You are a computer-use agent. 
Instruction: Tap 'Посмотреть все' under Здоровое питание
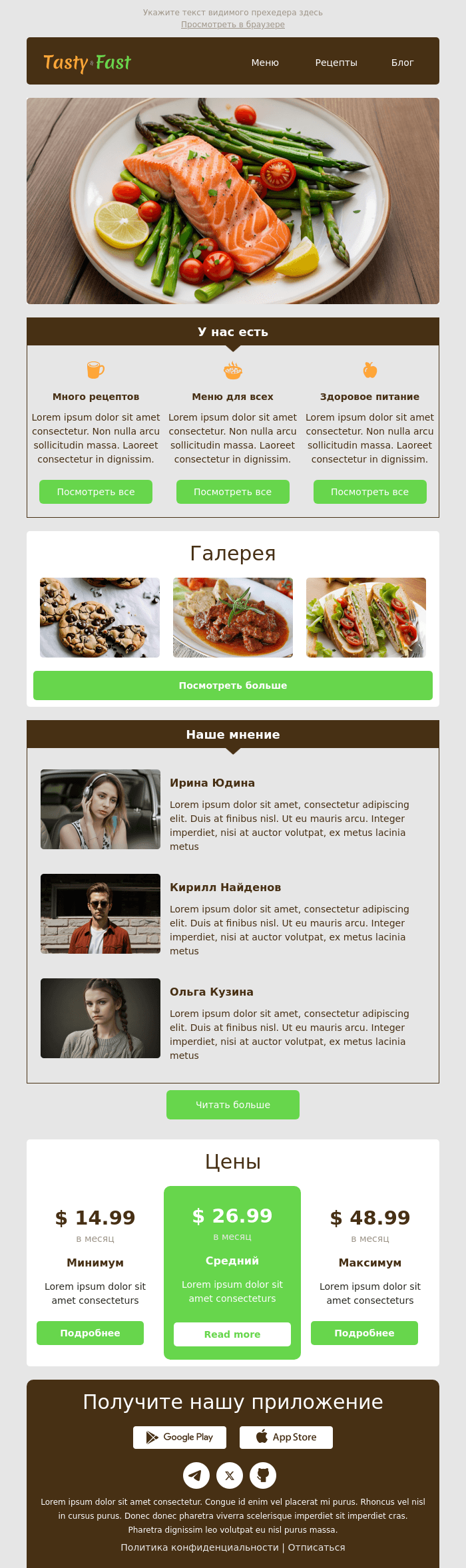point(369,492)
